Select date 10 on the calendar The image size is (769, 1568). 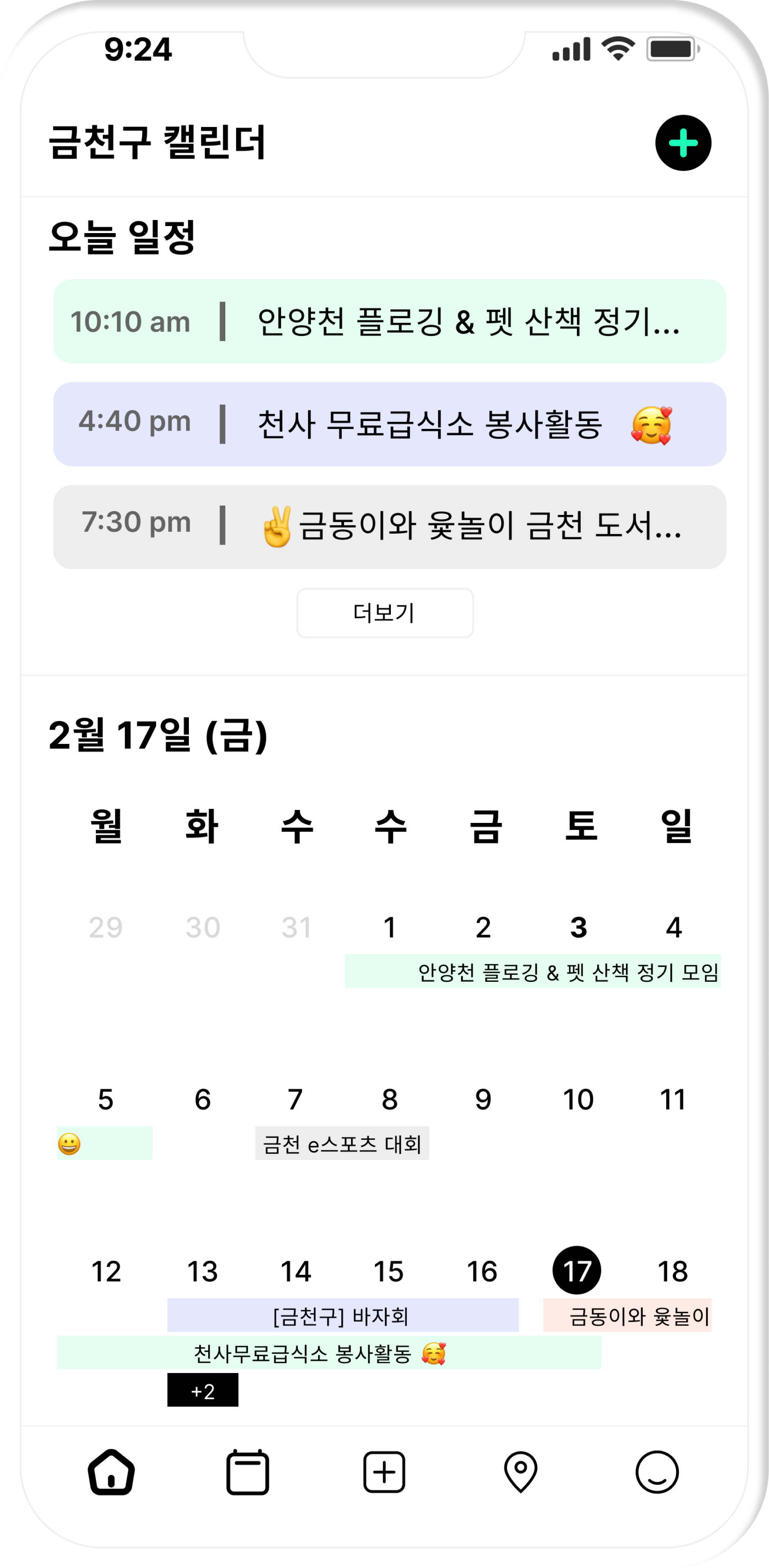click(578, 1100)
